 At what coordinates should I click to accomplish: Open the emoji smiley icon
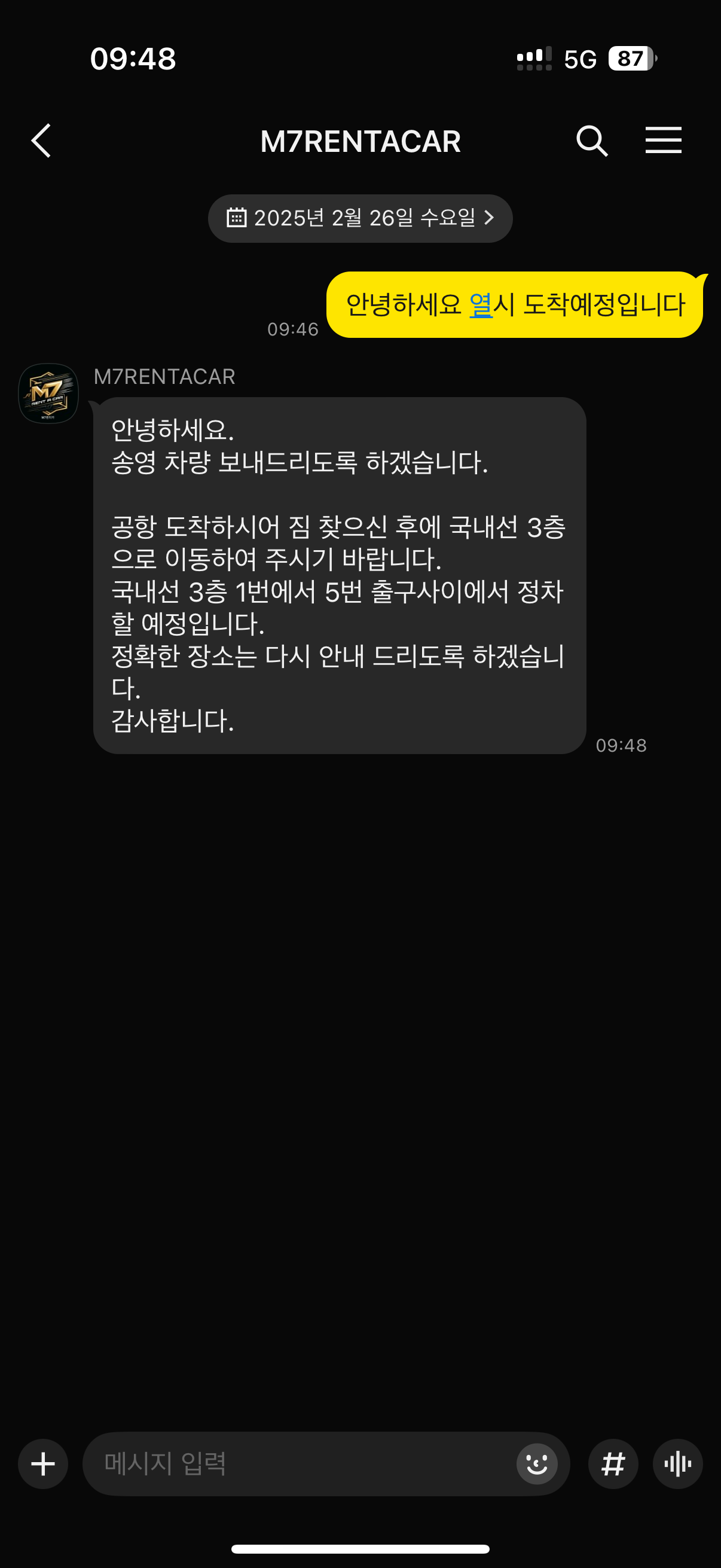pyautogui.click(x=536, y=1464)
